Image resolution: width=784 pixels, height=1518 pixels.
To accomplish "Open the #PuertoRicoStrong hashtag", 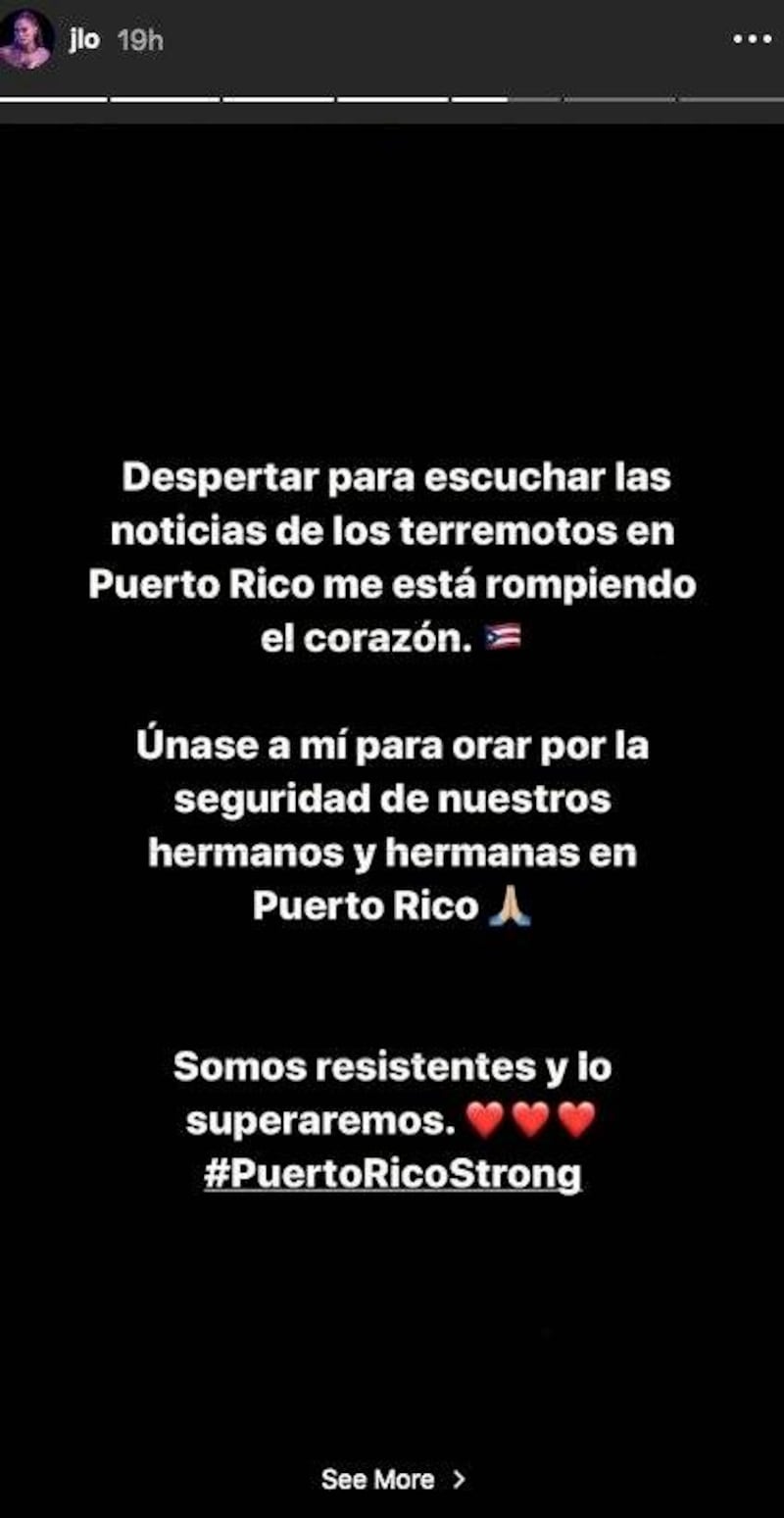I will point(393,1172).
